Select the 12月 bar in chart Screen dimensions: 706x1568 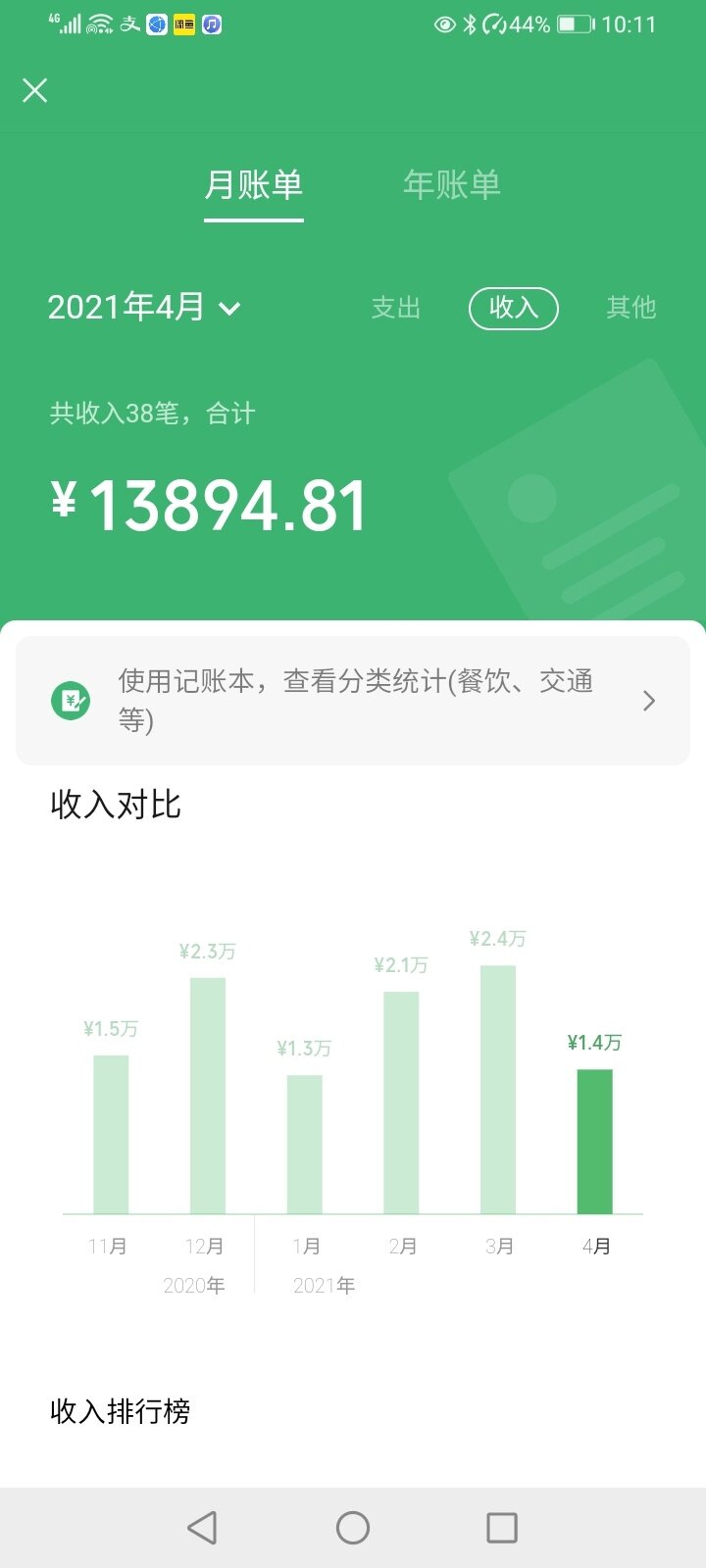(x=207, y=1095)
